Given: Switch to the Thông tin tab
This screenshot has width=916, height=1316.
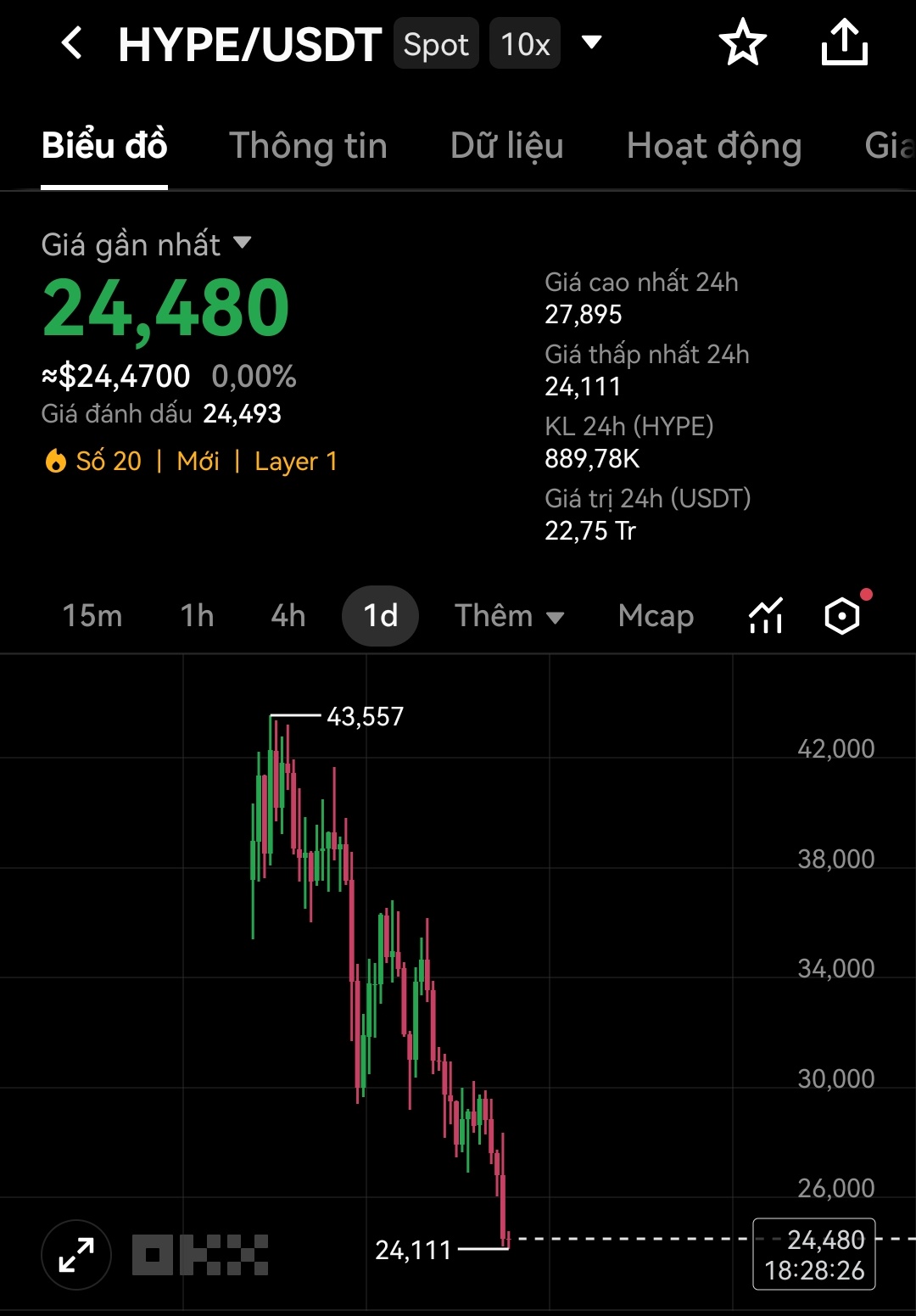Looking at the screenshot, I should (308, 146).
